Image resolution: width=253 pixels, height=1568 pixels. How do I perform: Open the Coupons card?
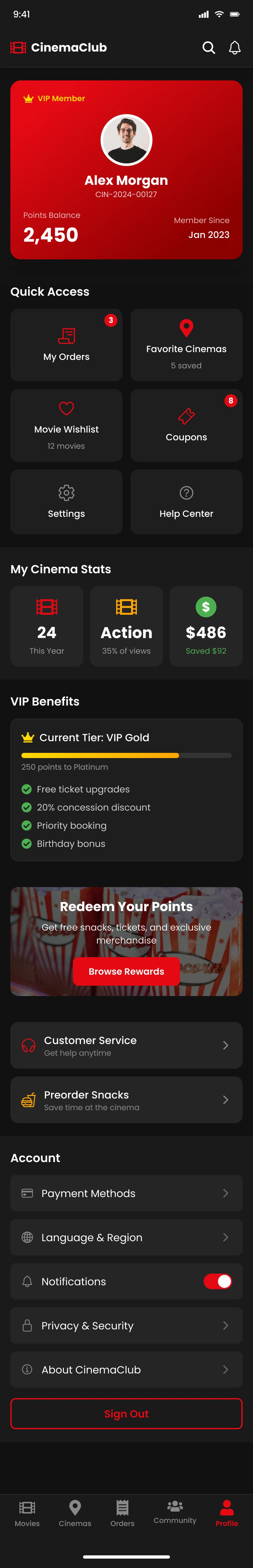point(186,425)
